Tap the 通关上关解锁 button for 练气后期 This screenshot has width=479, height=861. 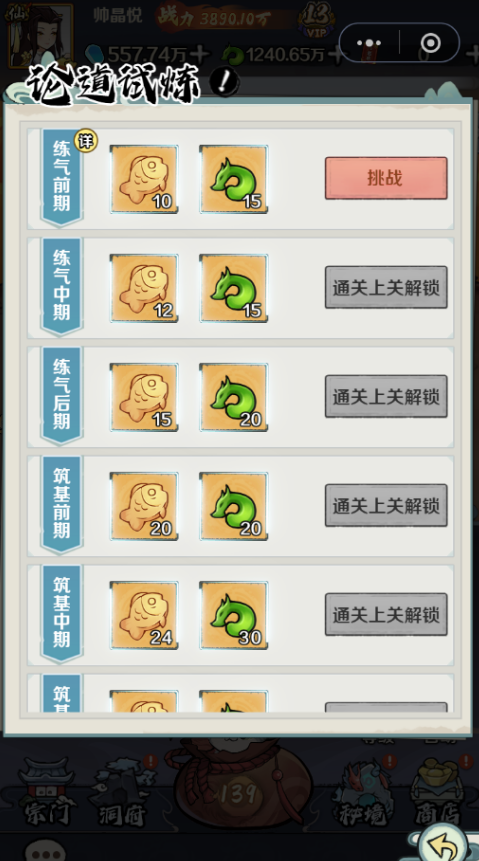click(x=386, y=396)
